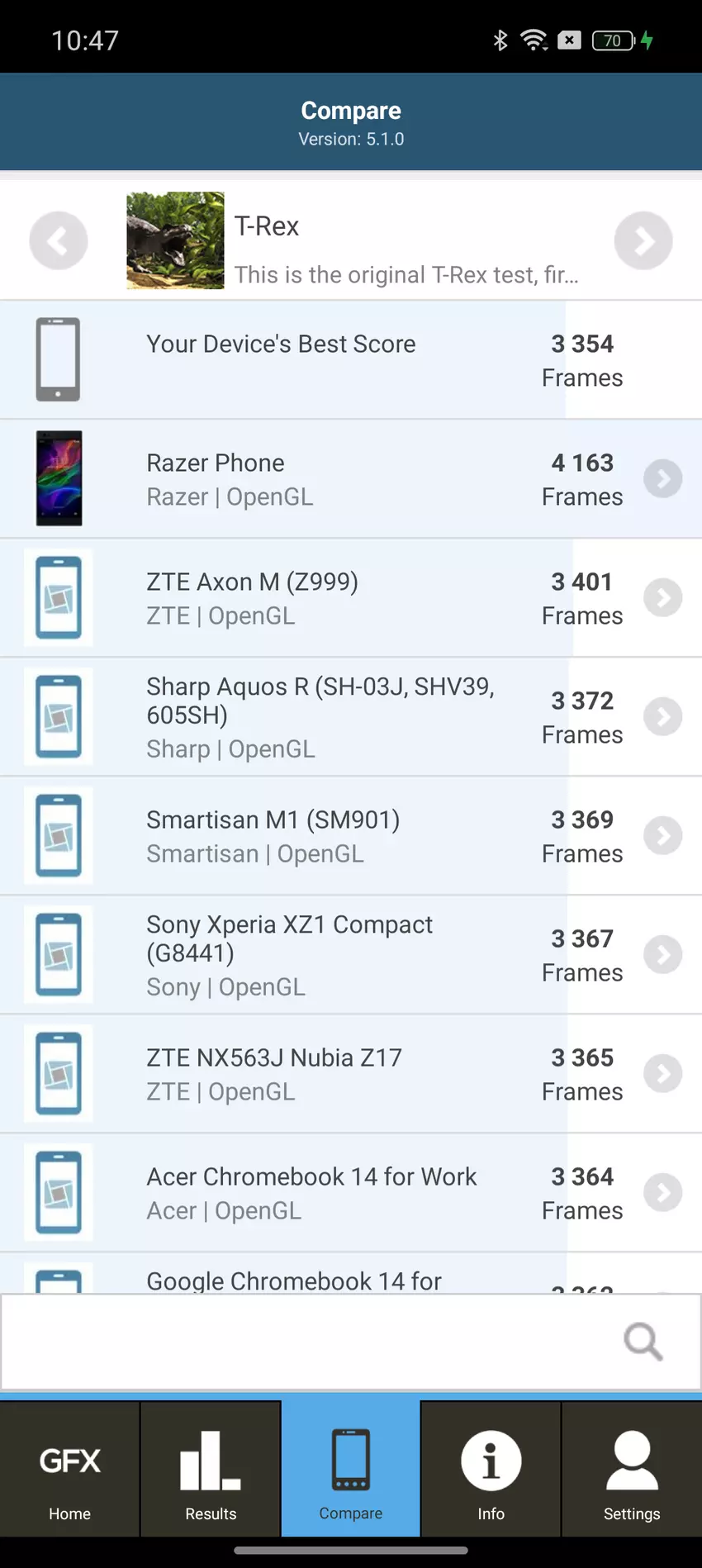Go to the previous benchmark test
Image resolution: width=702 pixels, height=1568 pixels.
(58, 240)
